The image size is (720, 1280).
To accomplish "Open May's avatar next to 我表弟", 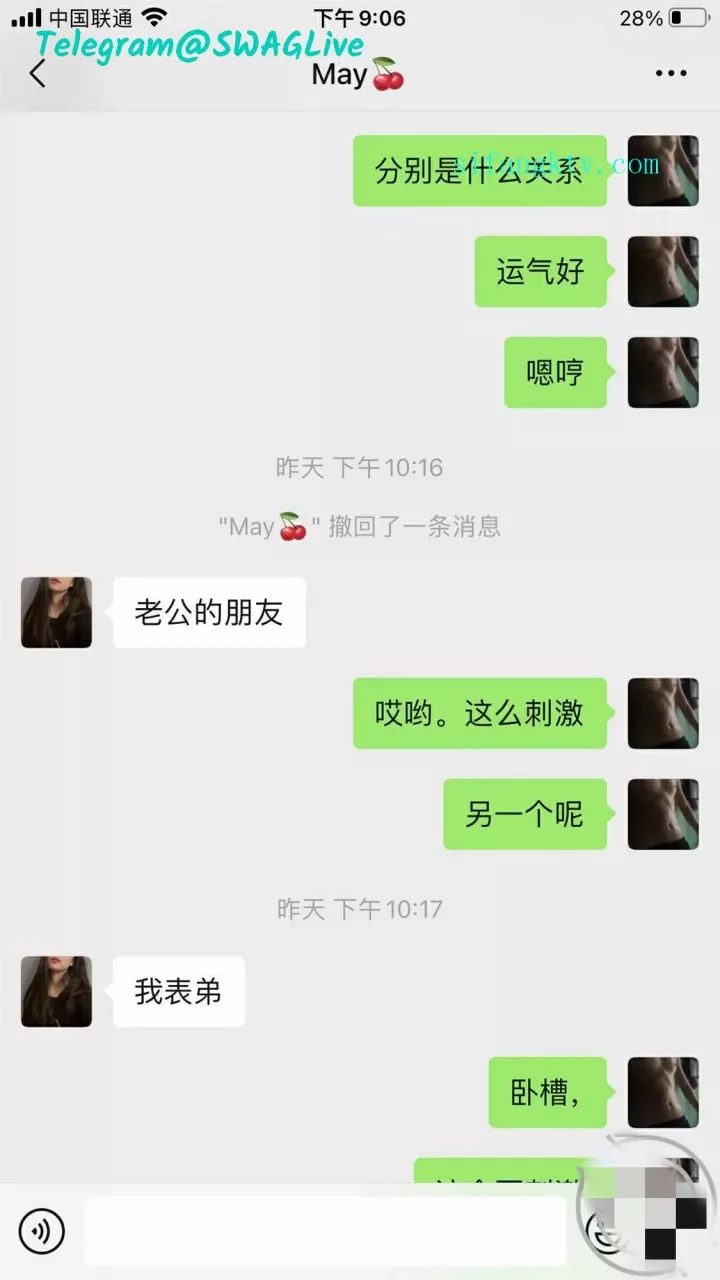I will pyautogui.click(x=56, y=991).
